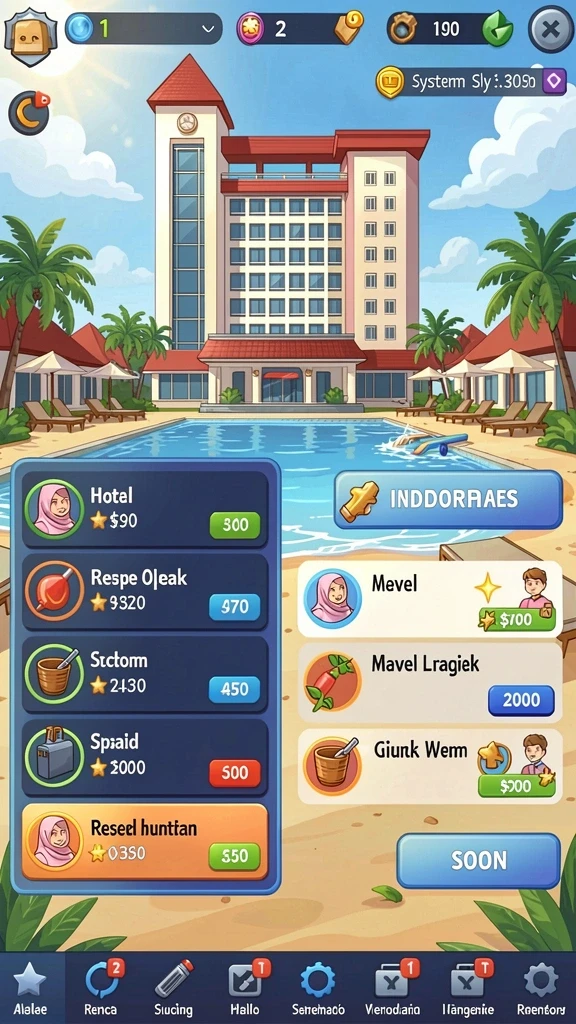576x1024 pixels.
Task: Close the screen with the X button
Action: click(551, 29)
